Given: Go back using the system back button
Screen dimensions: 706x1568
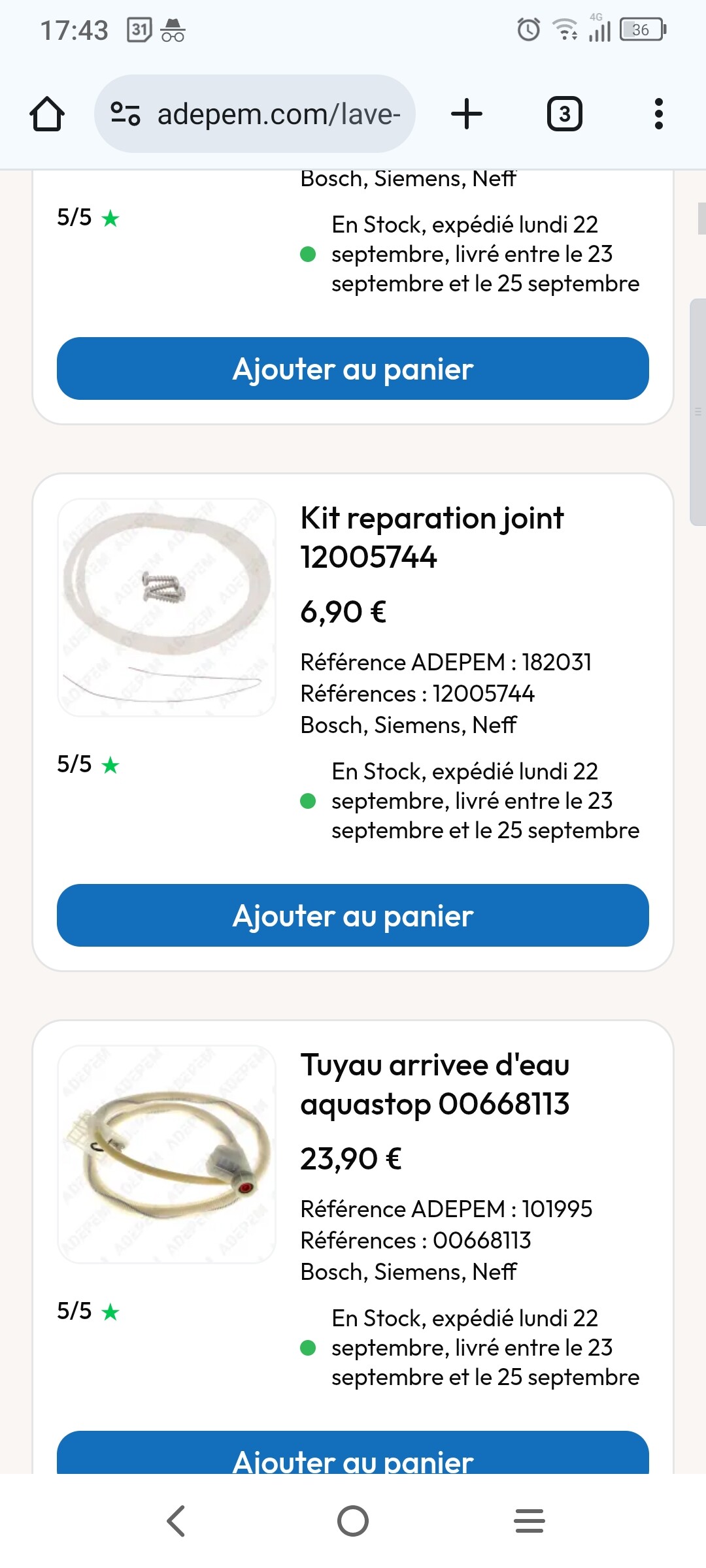Looking at the screenshot, I should tap(176, 1521).
